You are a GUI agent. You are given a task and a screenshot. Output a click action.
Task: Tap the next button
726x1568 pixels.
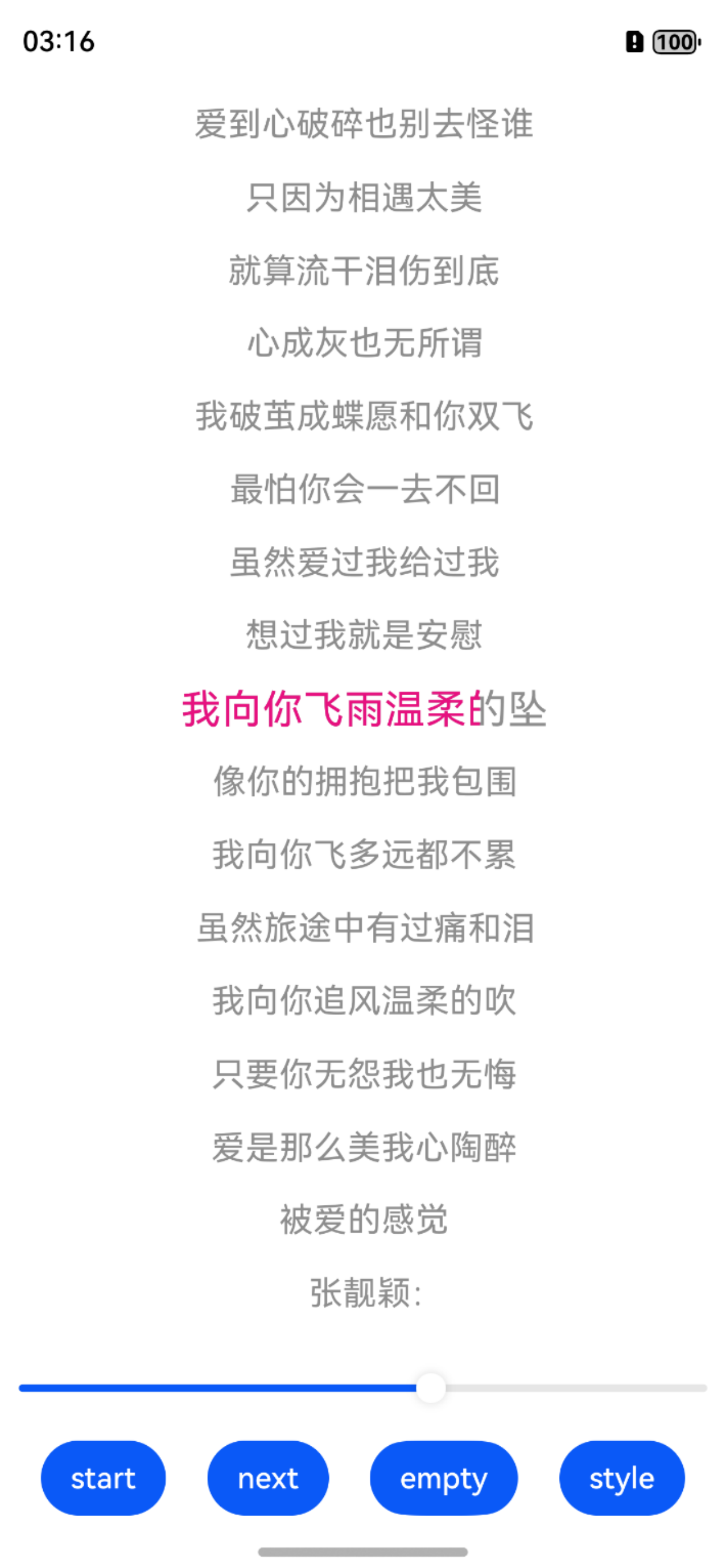pos(268,1478)
